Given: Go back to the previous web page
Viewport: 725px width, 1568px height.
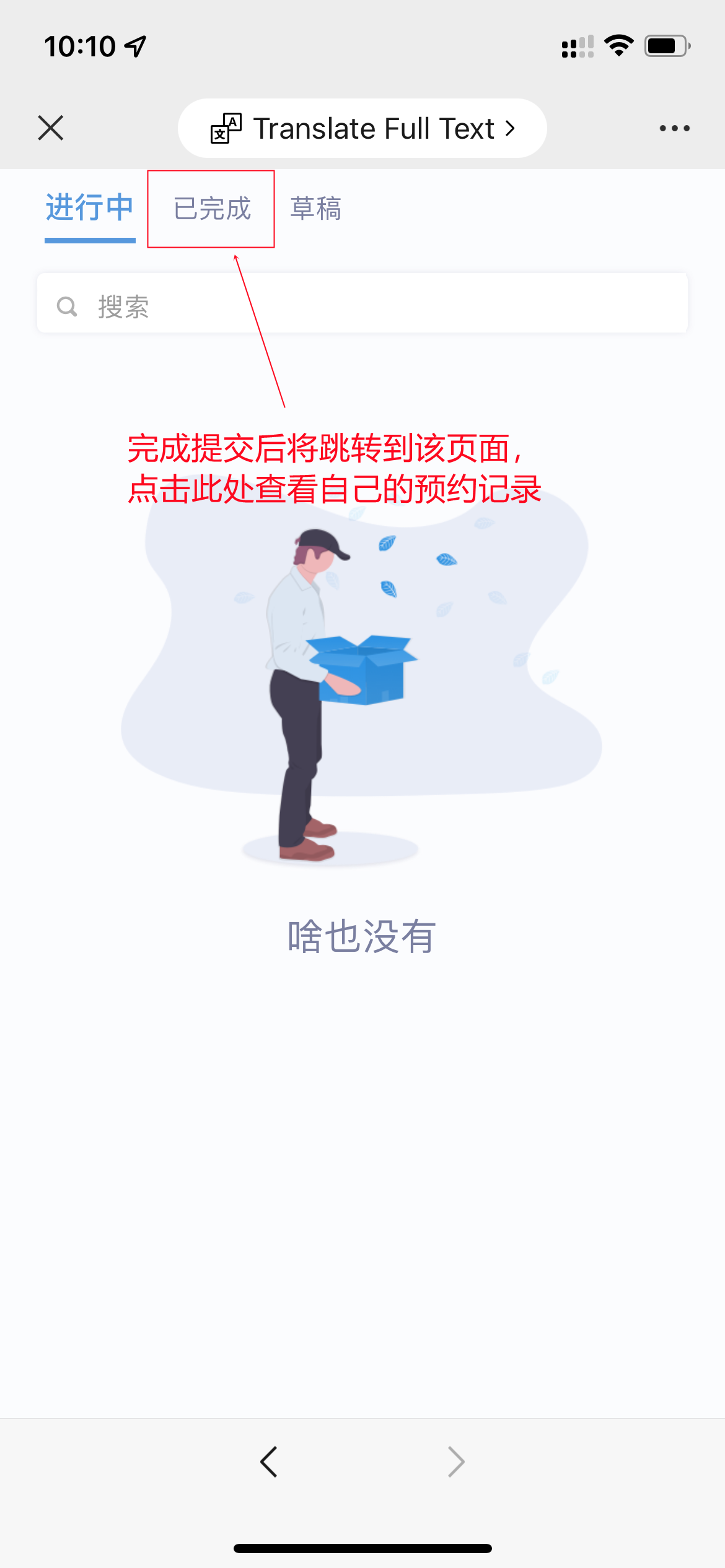Looking at the screenshot, I should click(269, 1462).
